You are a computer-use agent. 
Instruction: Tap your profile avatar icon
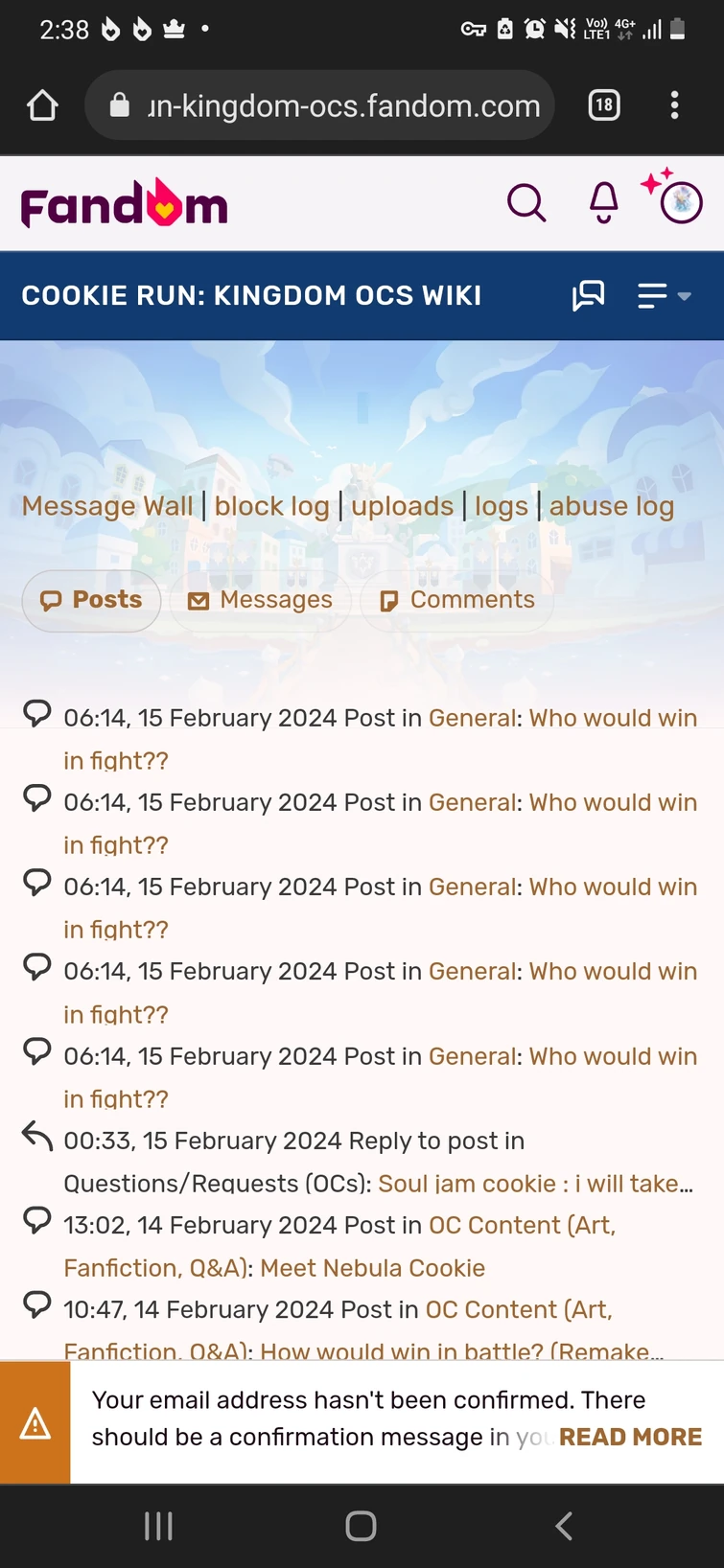pos(677,203)
